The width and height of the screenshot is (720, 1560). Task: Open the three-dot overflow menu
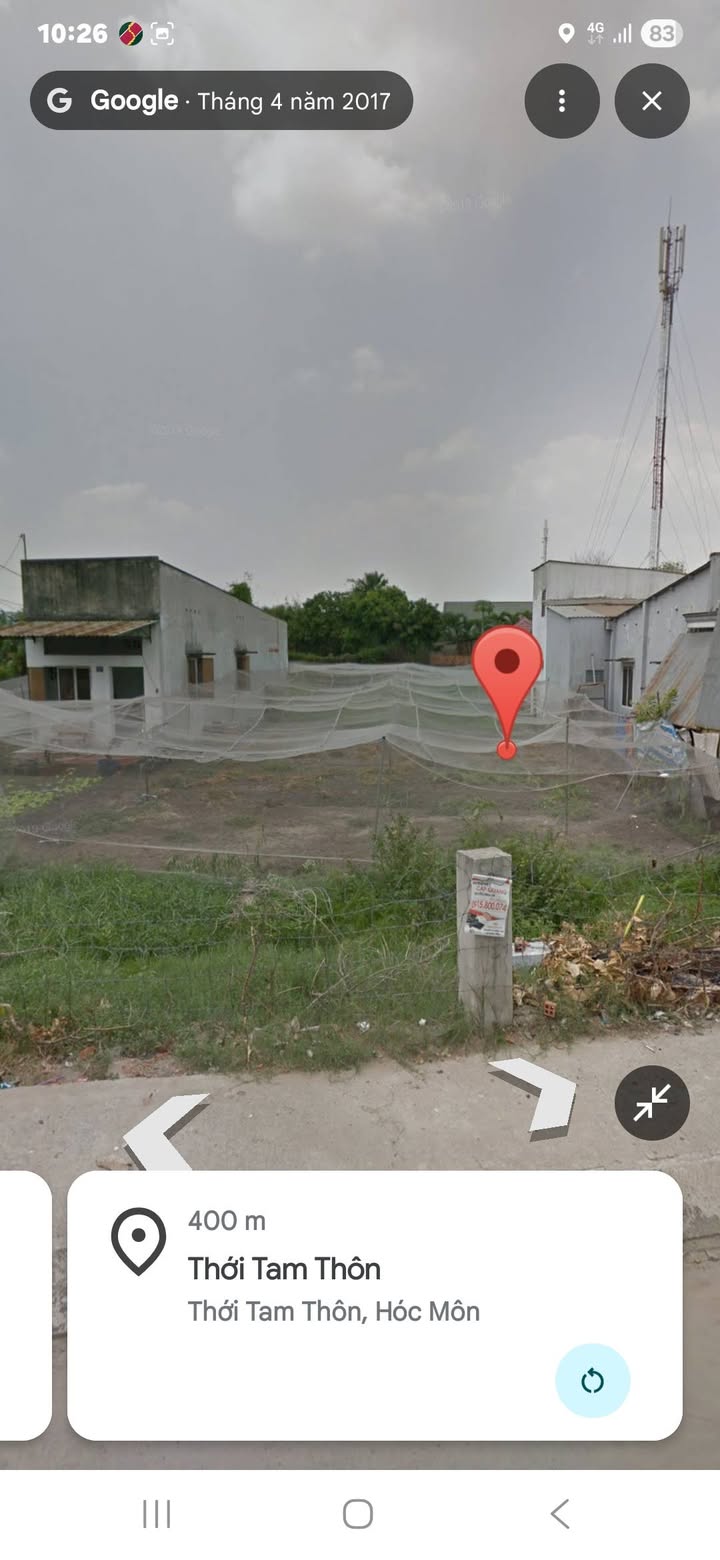[562, 101]
